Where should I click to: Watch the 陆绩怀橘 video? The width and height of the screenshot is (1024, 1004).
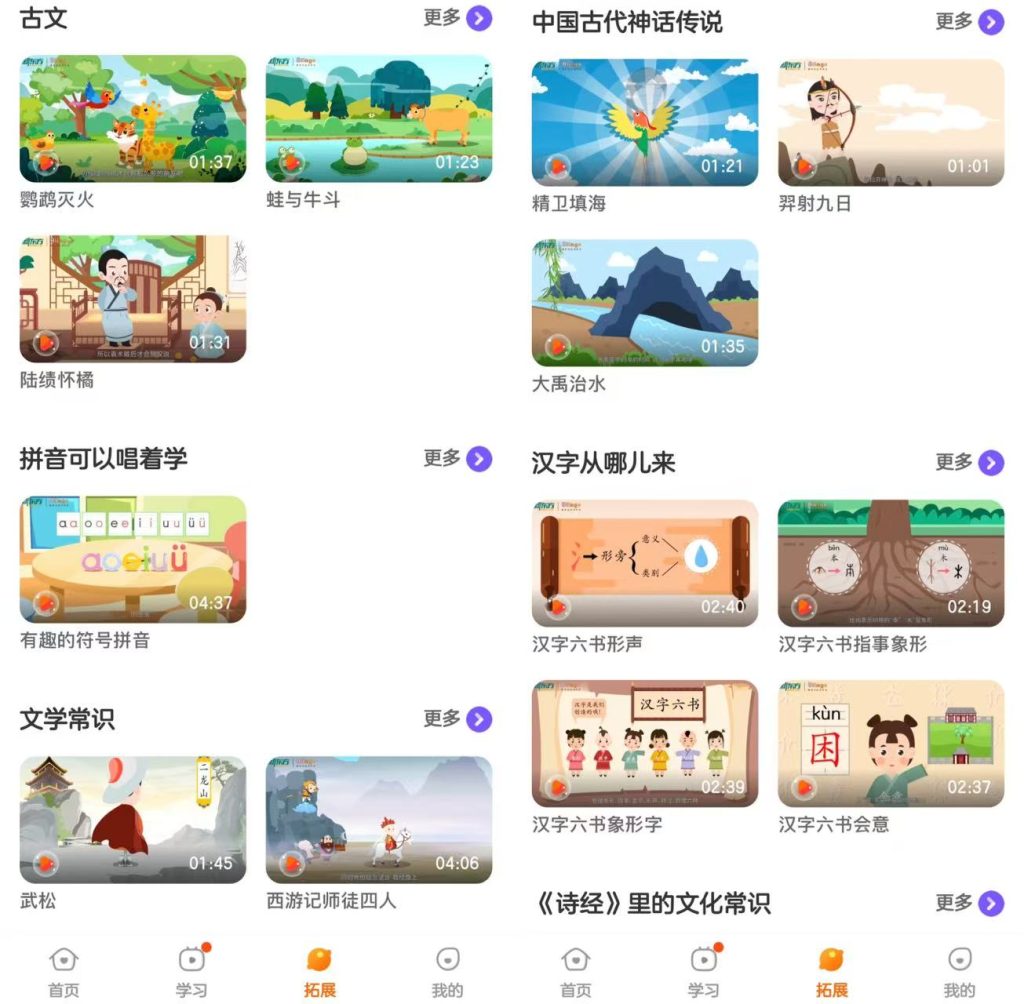[132, 298]
